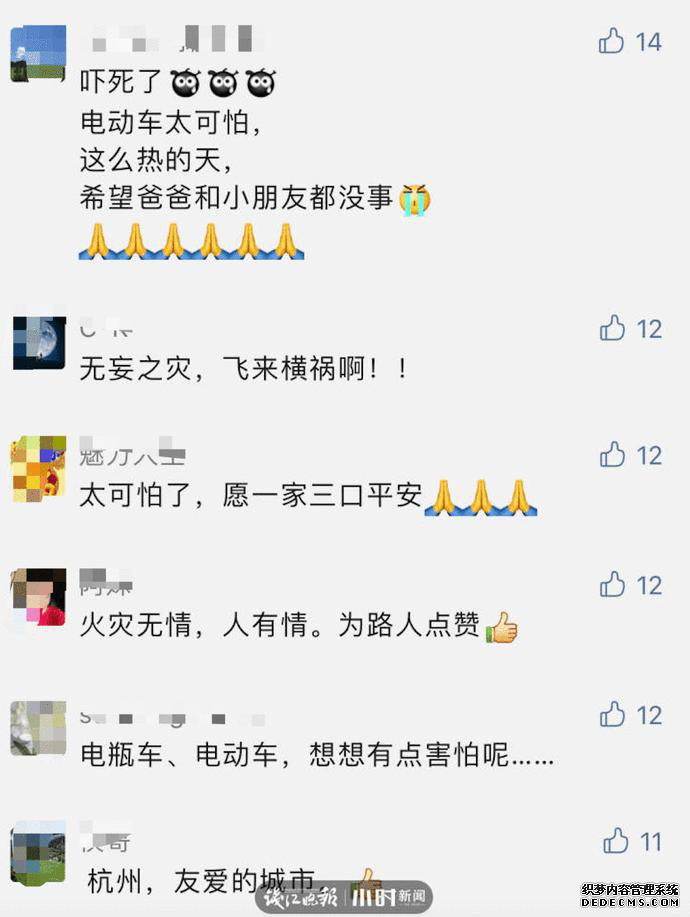Like the comment starting with 吓死了
The height and width of the screenshot is (917, 690).
click(612, 41)
